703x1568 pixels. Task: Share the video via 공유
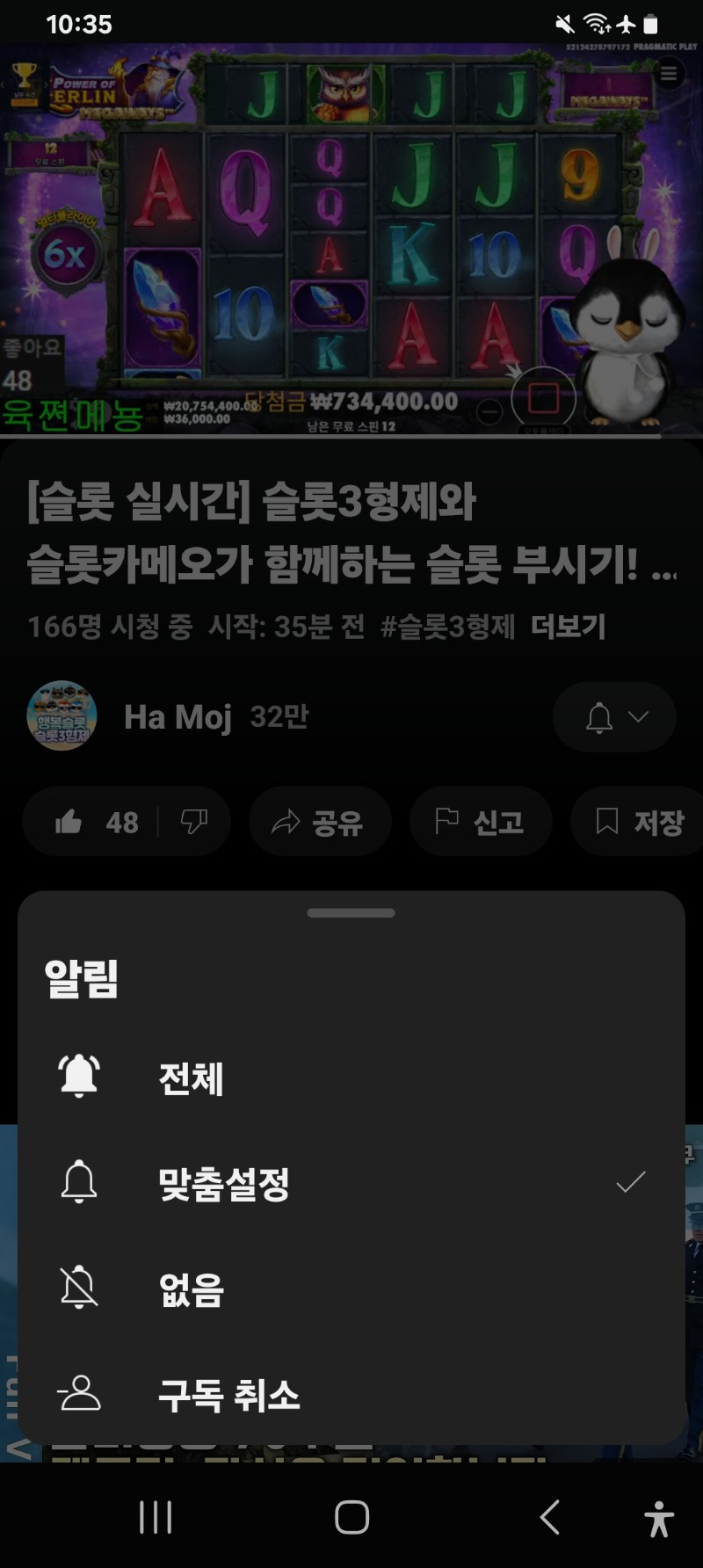pos(319,822)
